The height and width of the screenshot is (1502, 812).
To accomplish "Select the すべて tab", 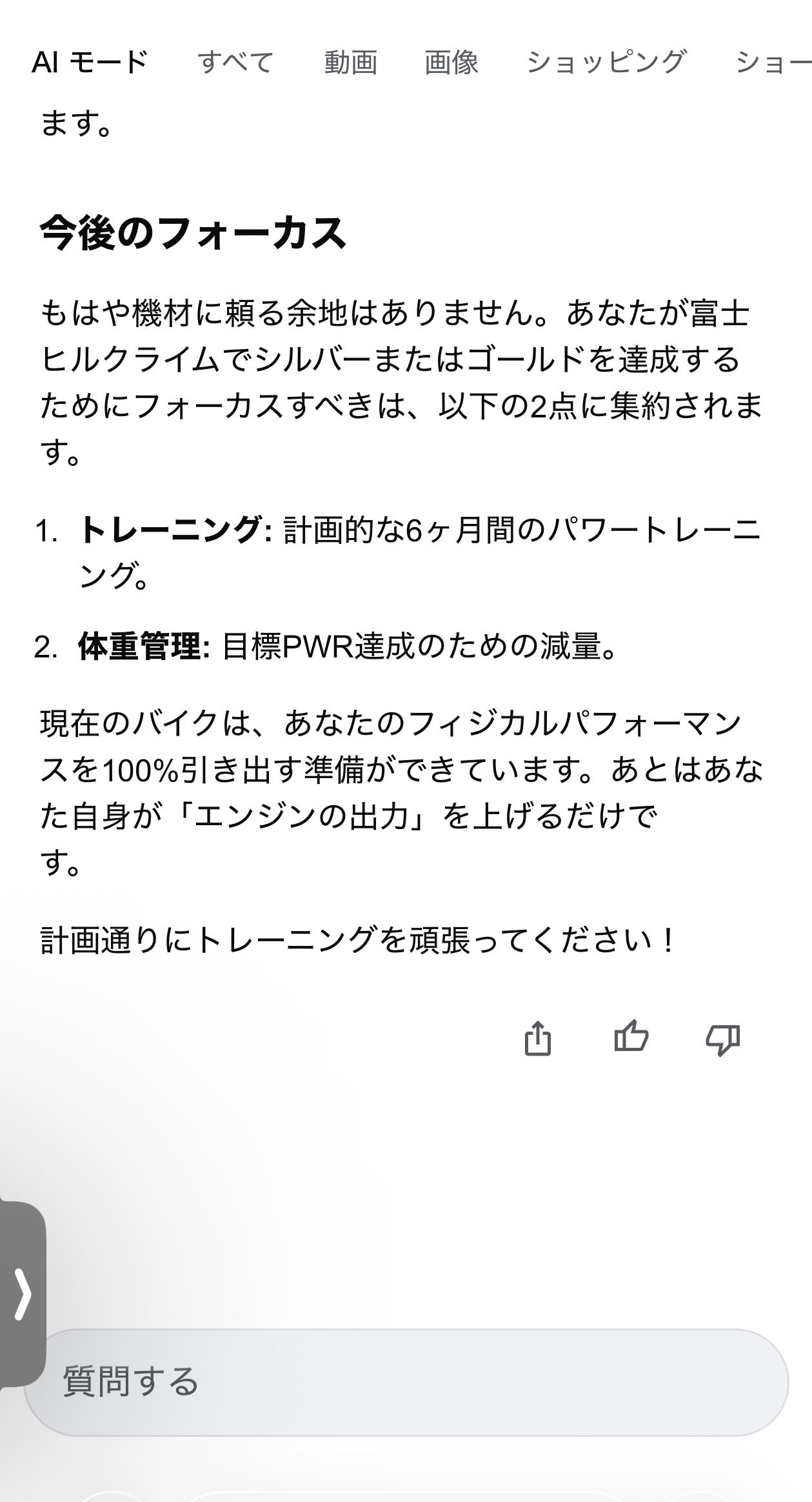I will tap(235, 63).
